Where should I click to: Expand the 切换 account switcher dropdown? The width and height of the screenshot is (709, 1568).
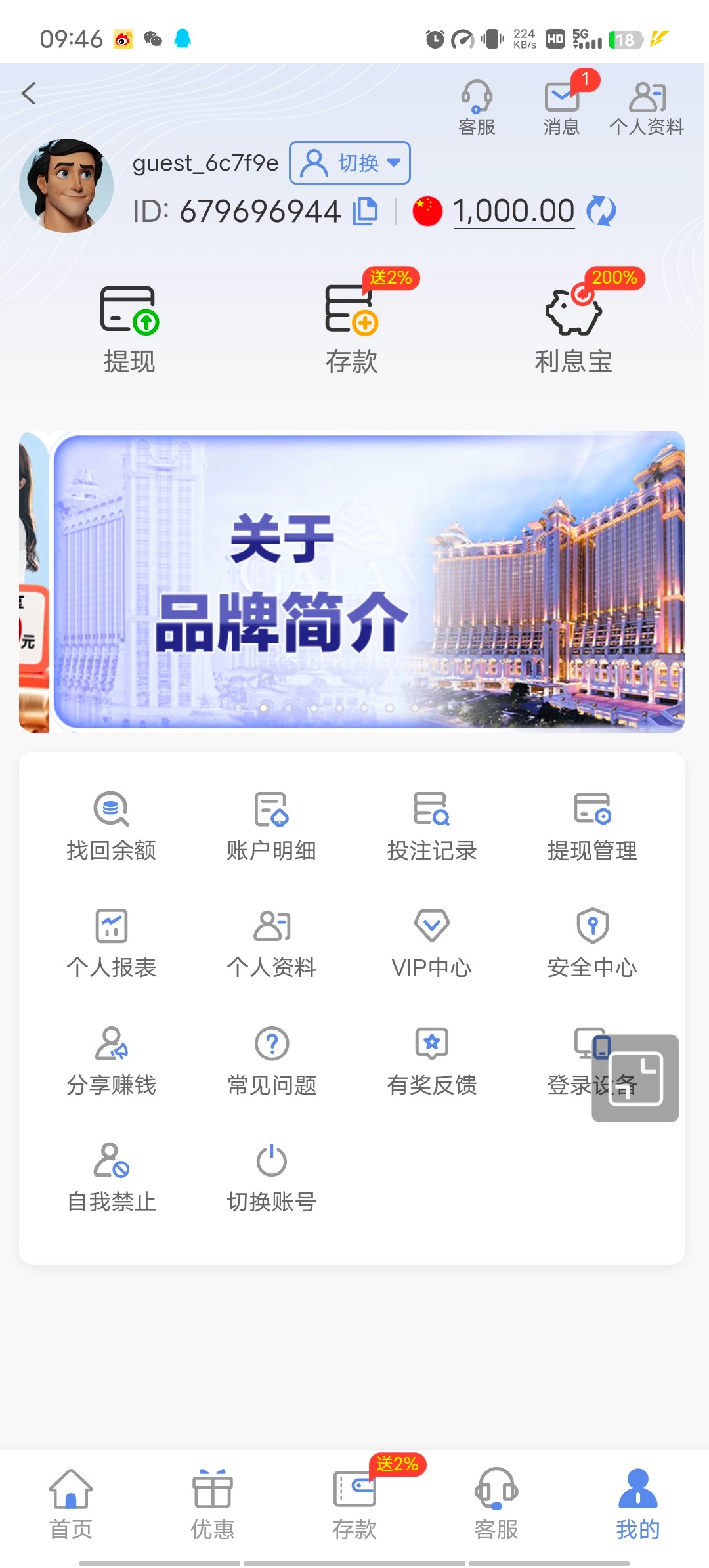[349, 163]
